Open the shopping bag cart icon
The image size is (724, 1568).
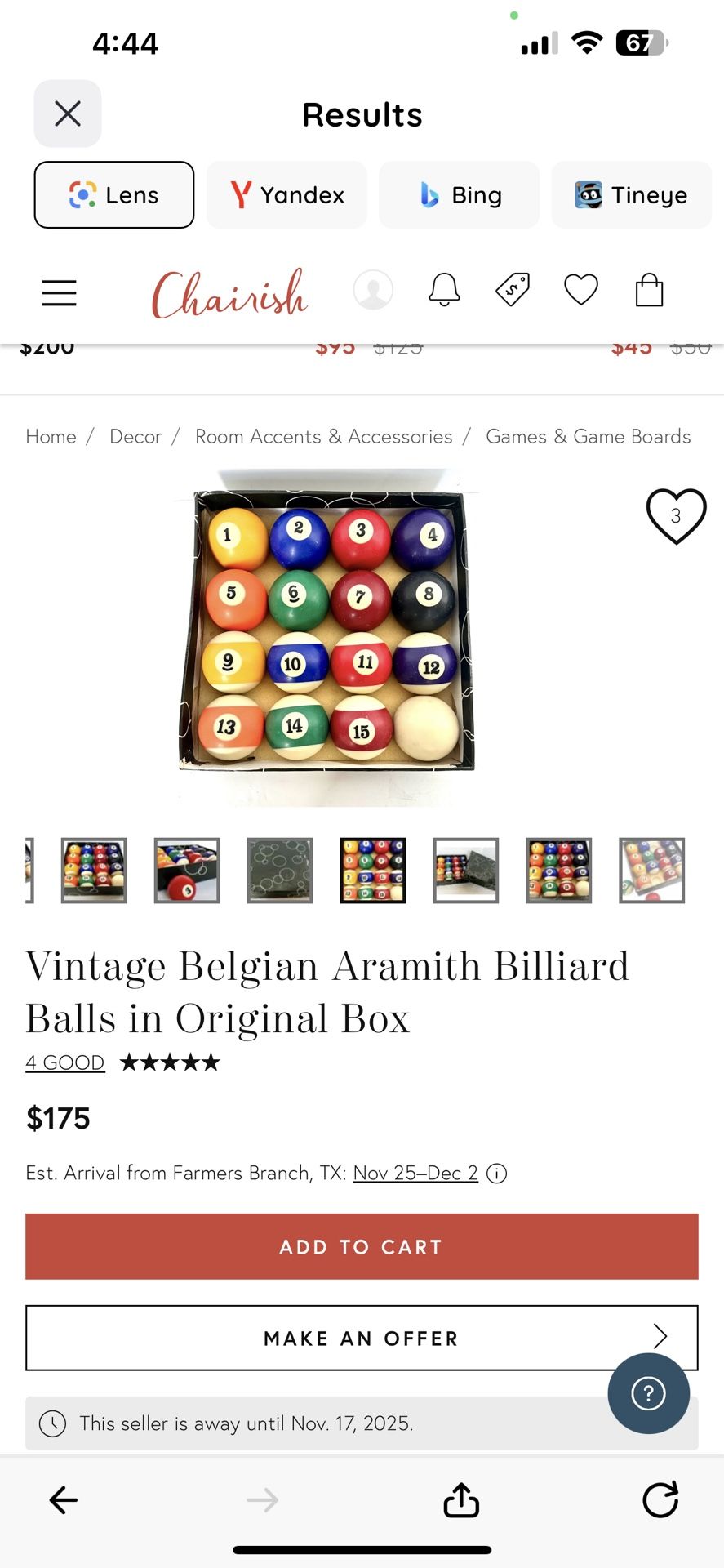[x=649, y=290]
